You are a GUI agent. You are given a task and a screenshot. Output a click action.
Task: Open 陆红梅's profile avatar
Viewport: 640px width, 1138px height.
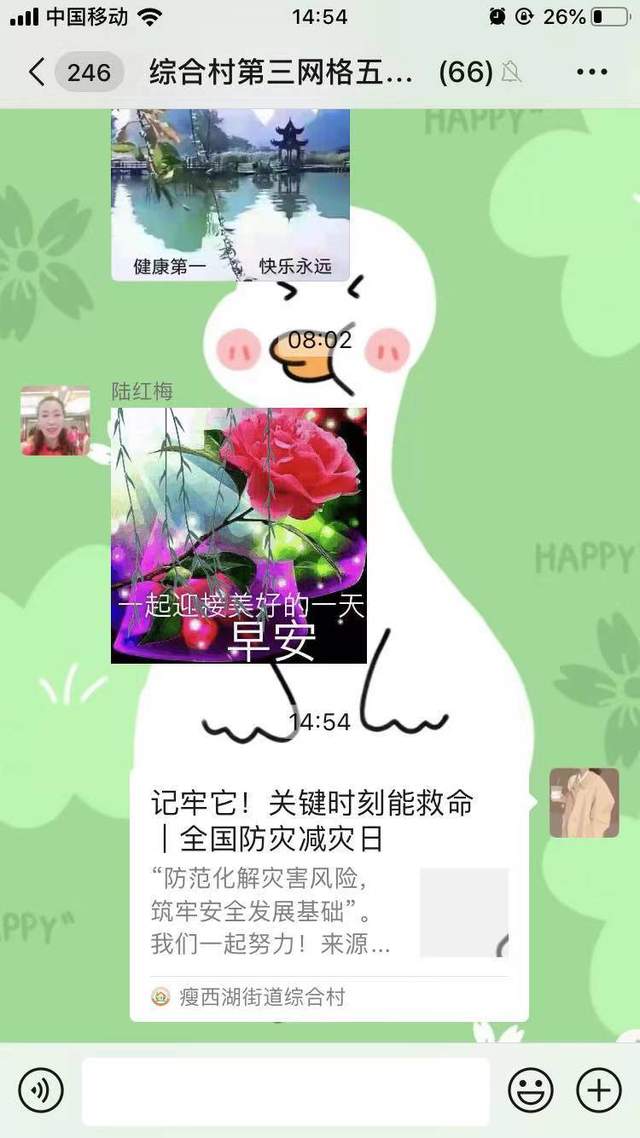[x=55, y=421]
